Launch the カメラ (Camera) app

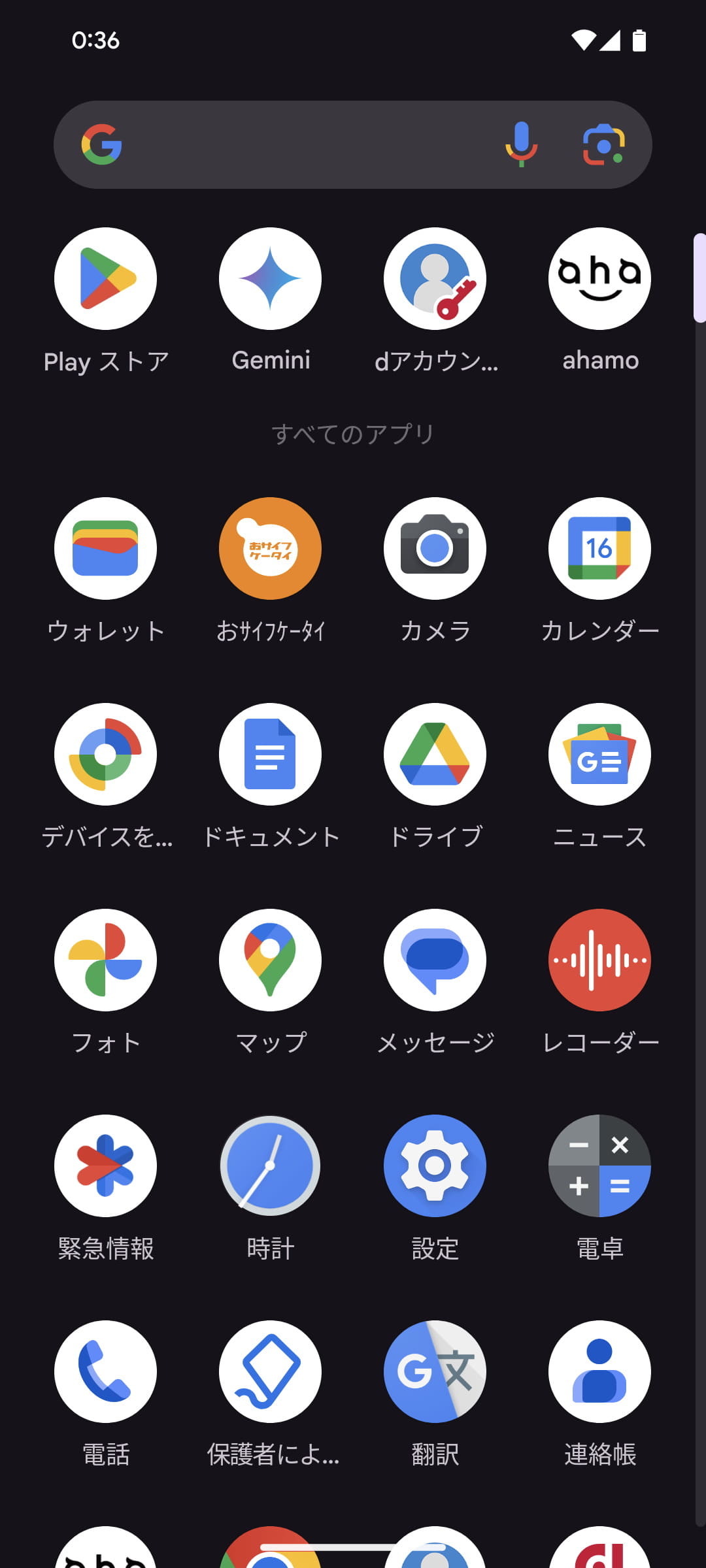click(x=435, y=549)
